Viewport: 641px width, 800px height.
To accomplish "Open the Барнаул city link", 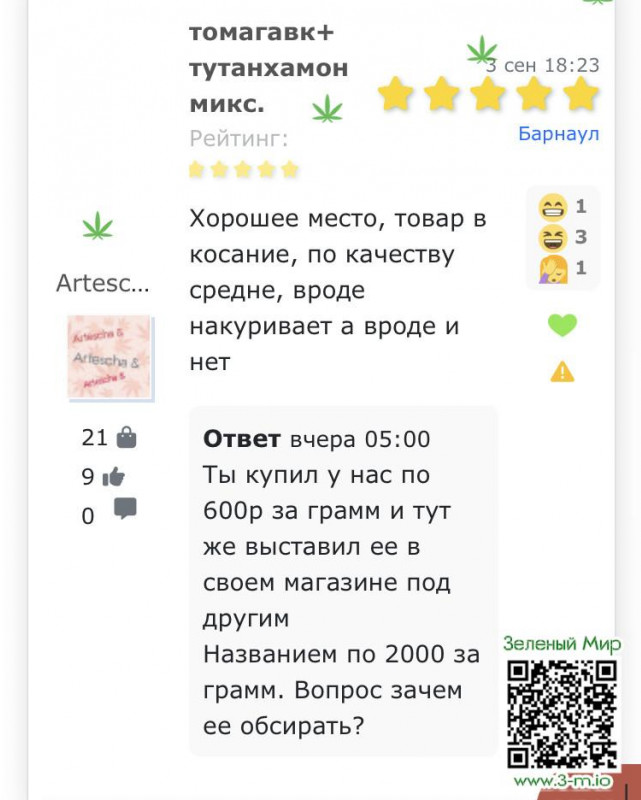I will [x=558, y=133].
